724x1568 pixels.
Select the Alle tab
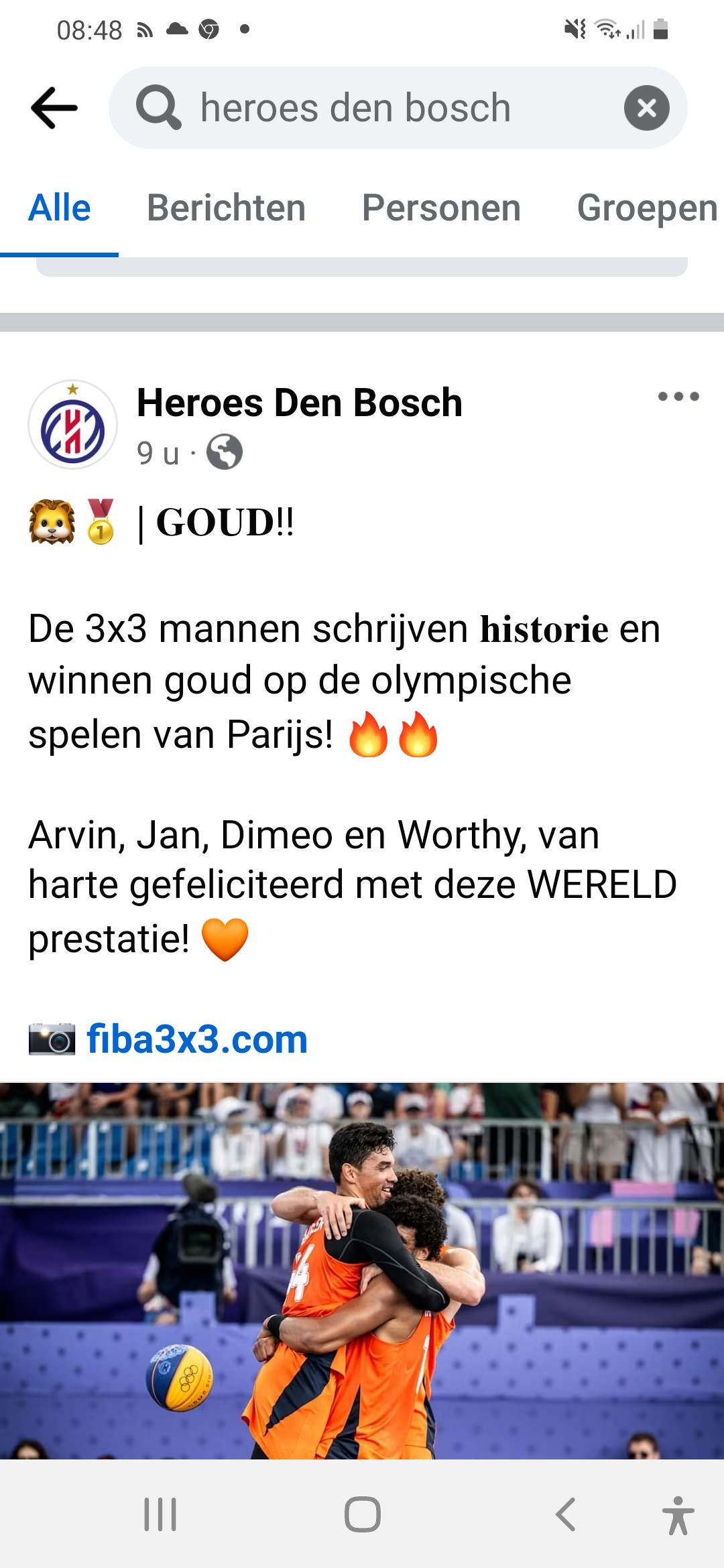pyautogui.click(x=59, y=208)
